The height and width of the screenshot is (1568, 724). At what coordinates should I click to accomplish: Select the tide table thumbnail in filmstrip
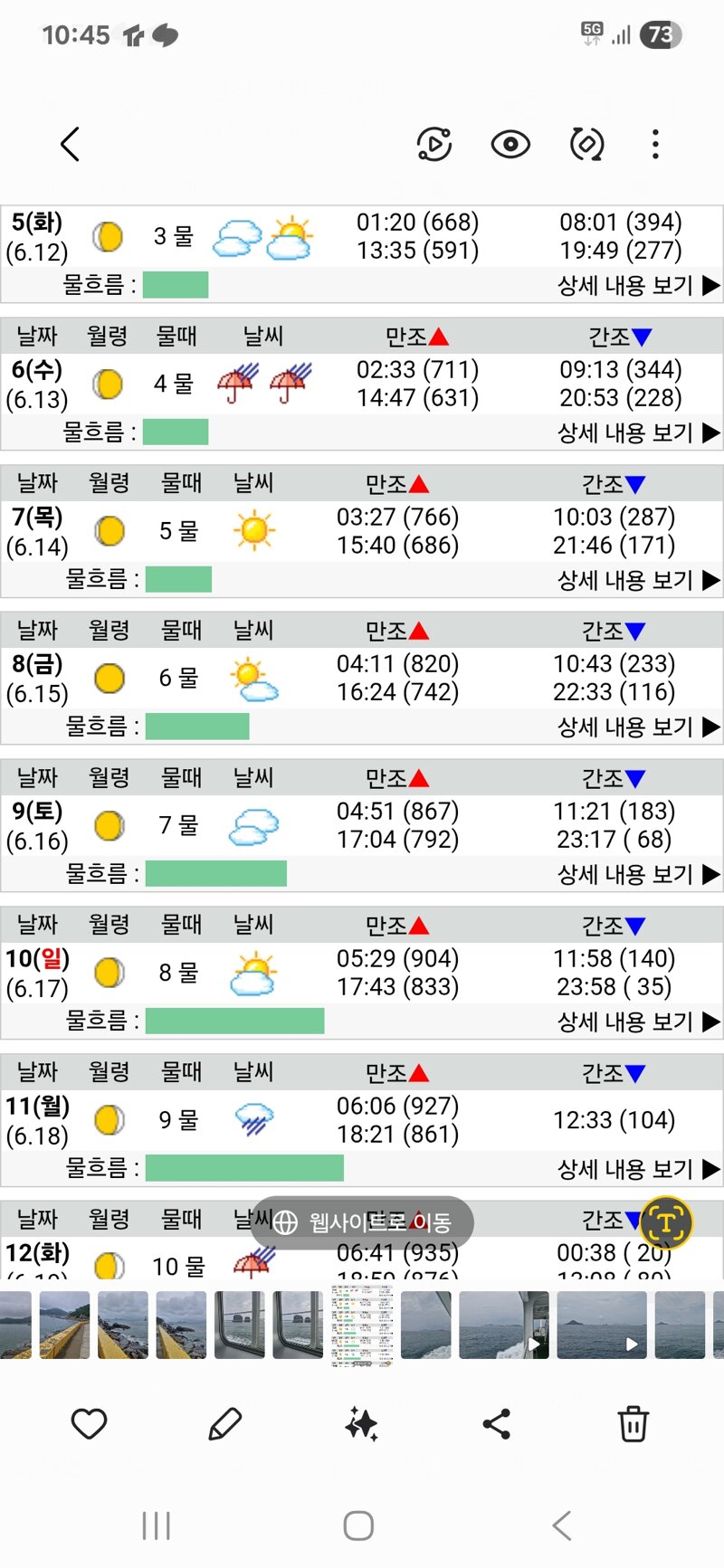[362, 1326]
